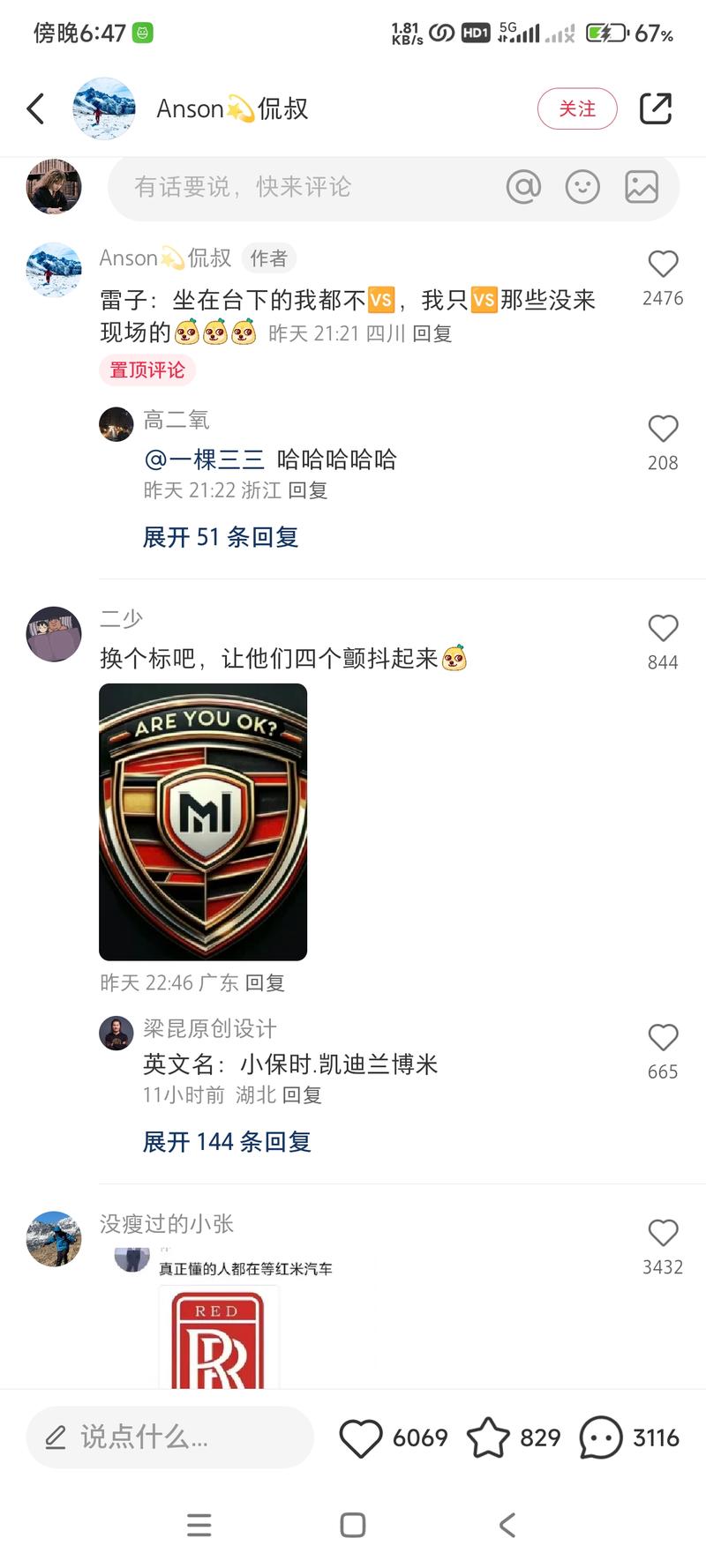Tap the image attachment icon to add picture
706x1568 pixels.
tap(642, 187)
